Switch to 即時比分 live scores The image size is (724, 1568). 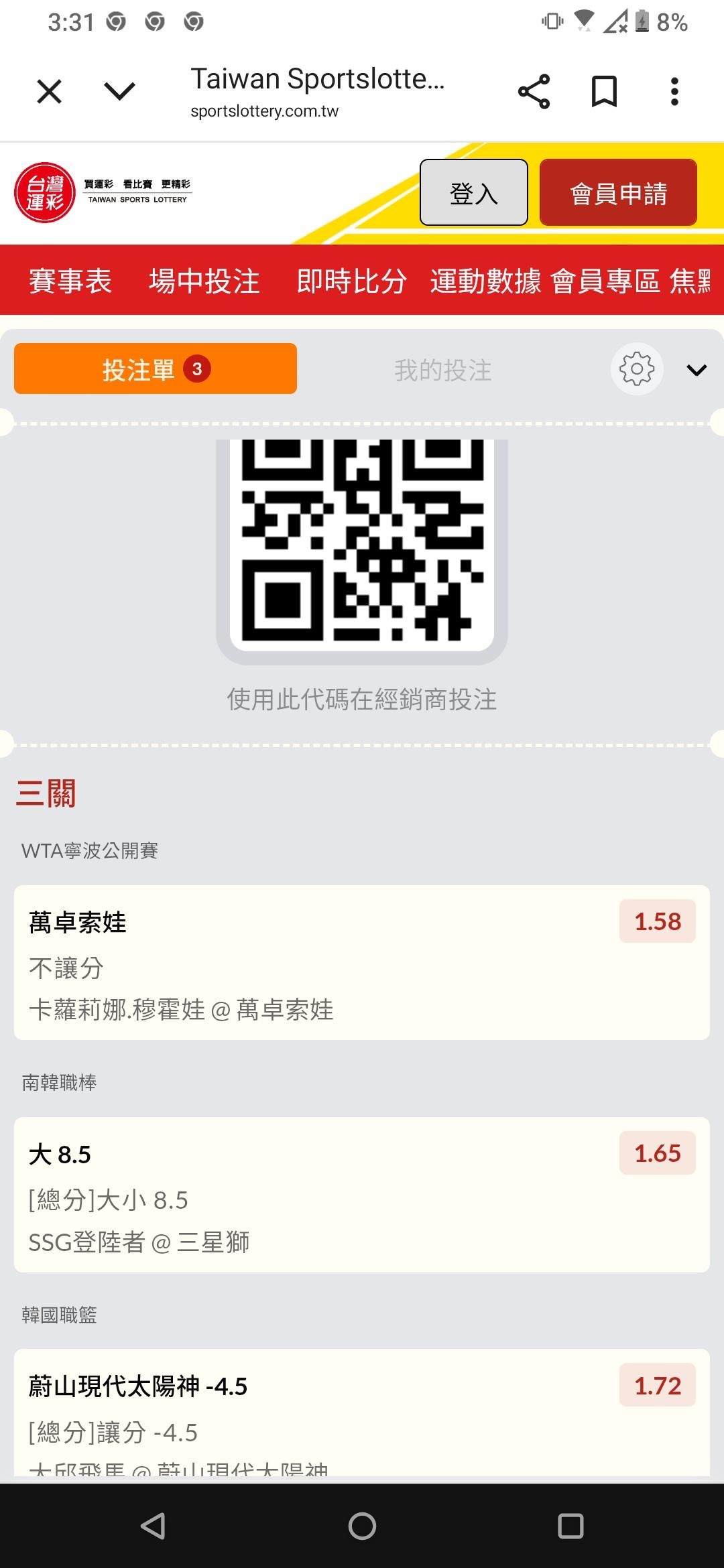(352, 280)
